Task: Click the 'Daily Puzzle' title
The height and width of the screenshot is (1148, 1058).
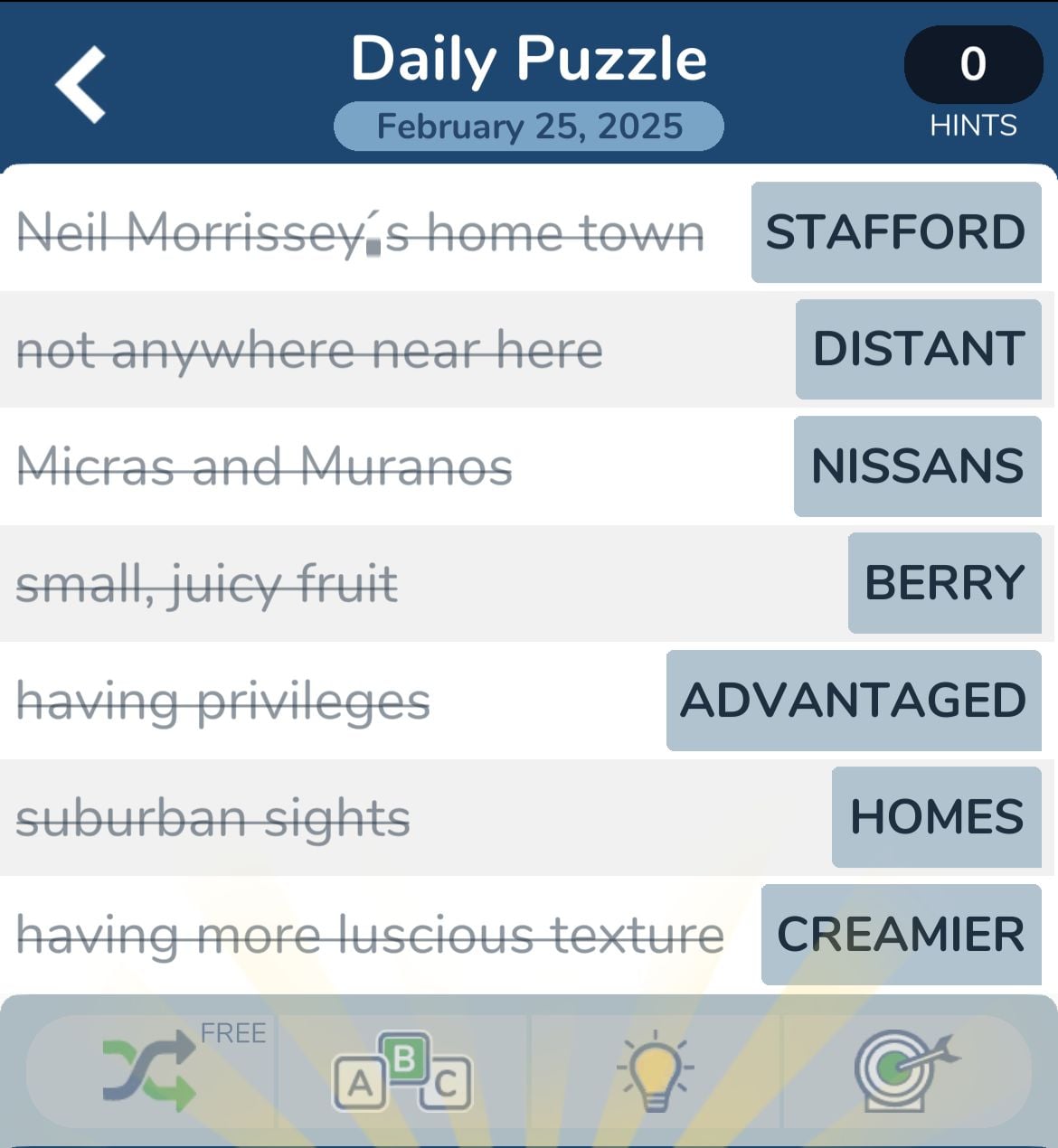Action: (527, 58)
